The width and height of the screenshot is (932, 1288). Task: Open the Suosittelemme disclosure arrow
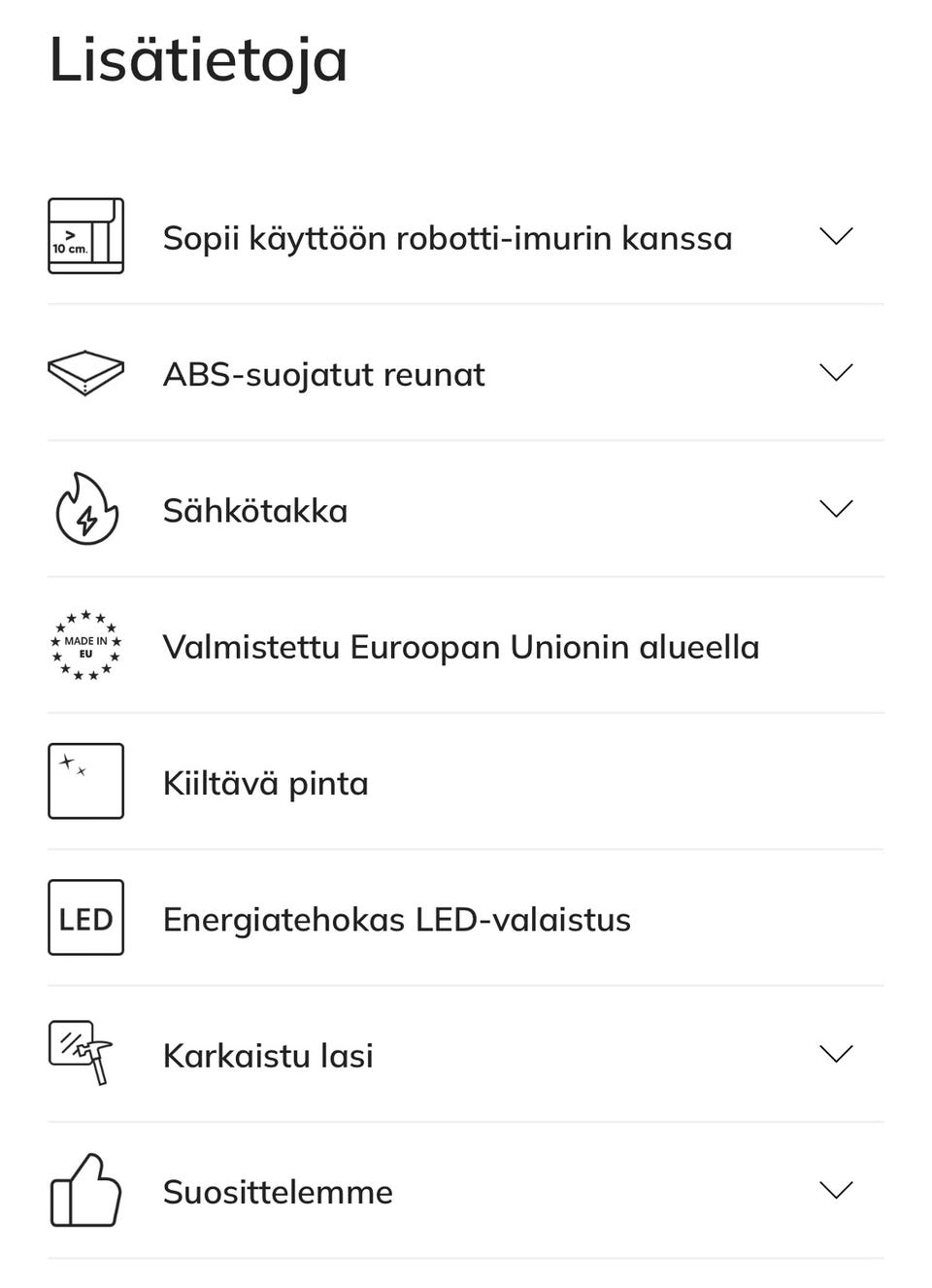[x=835, y=1189]
